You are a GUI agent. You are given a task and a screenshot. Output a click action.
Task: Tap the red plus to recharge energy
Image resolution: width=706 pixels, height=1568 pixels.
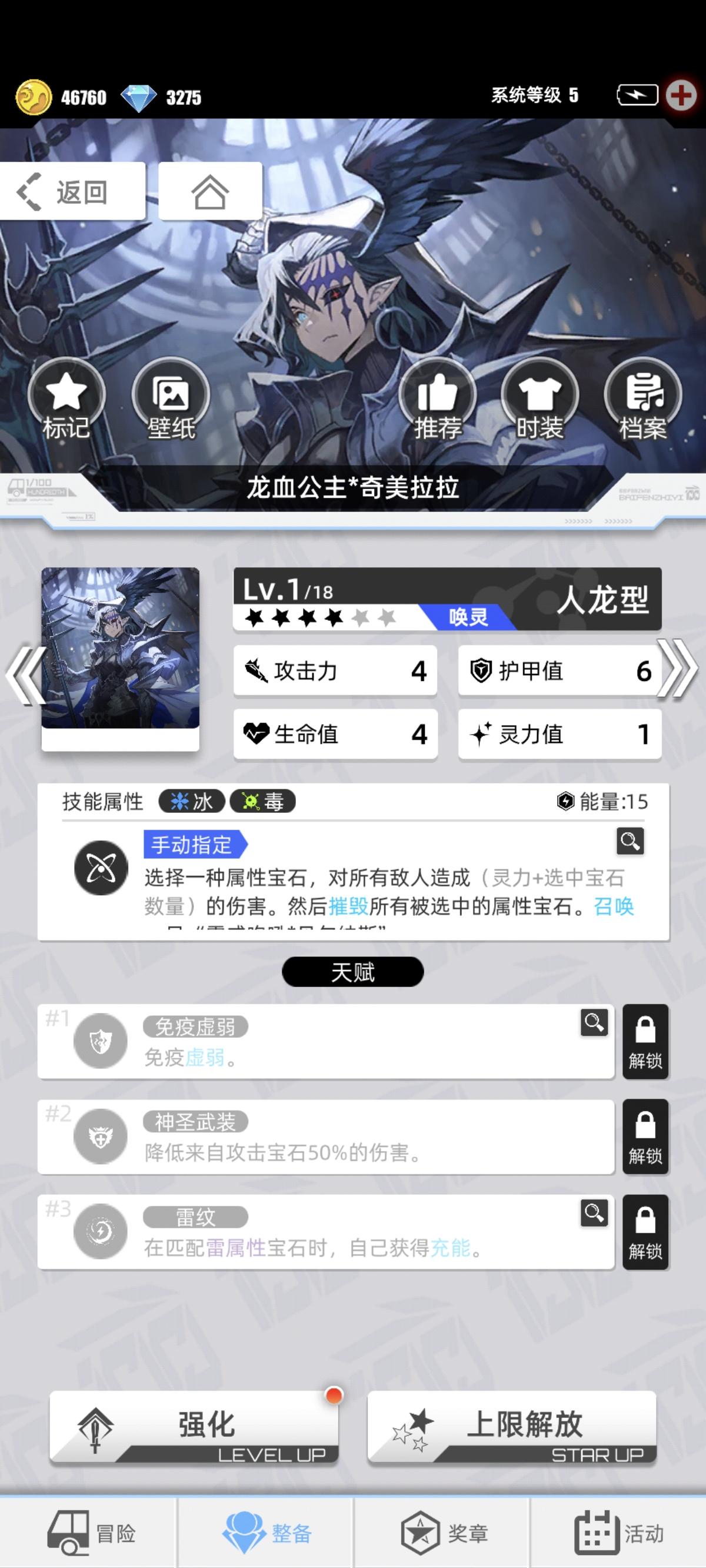681,94
